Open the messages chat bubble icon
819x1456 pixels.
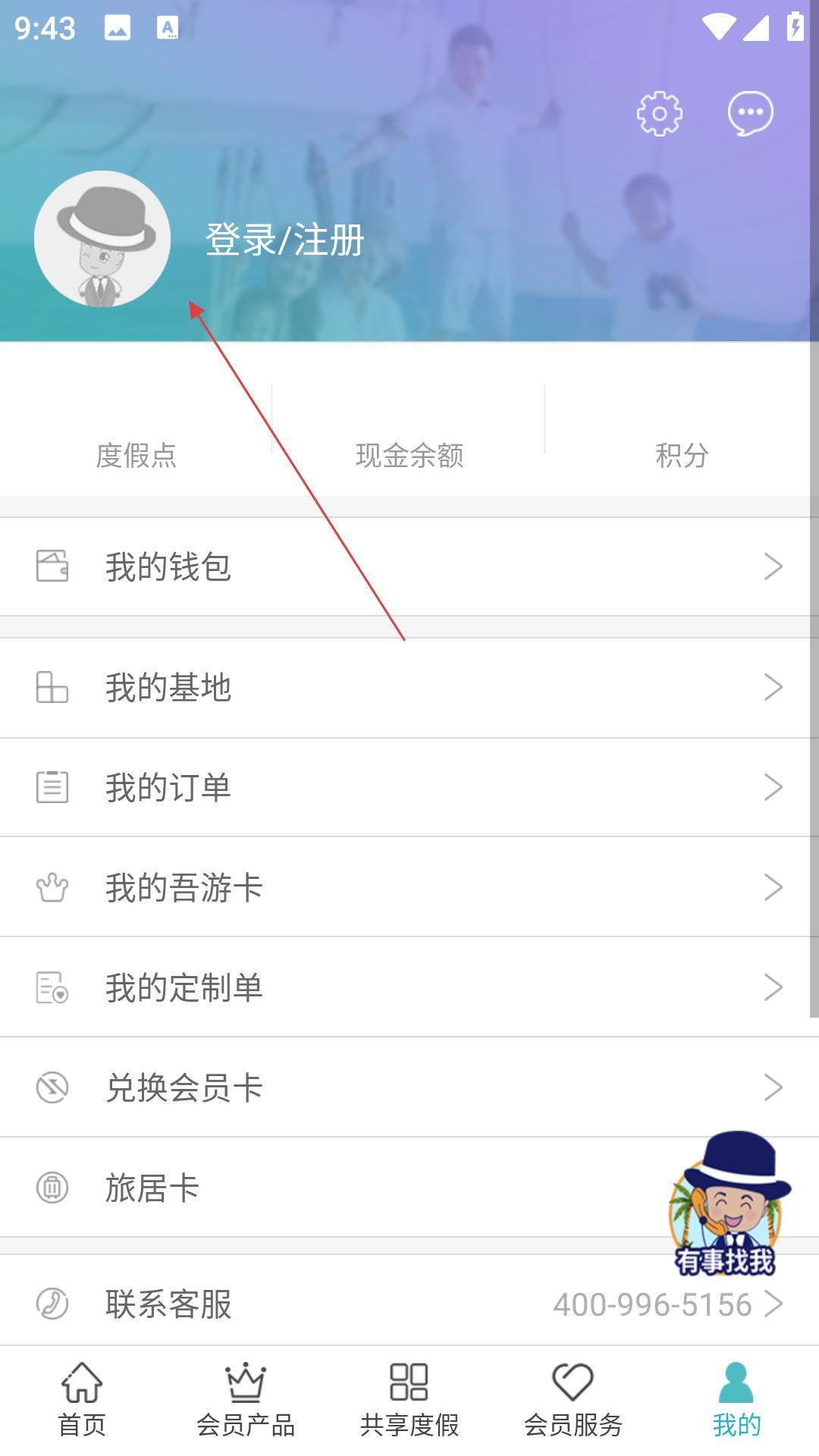tap(750, 114)
